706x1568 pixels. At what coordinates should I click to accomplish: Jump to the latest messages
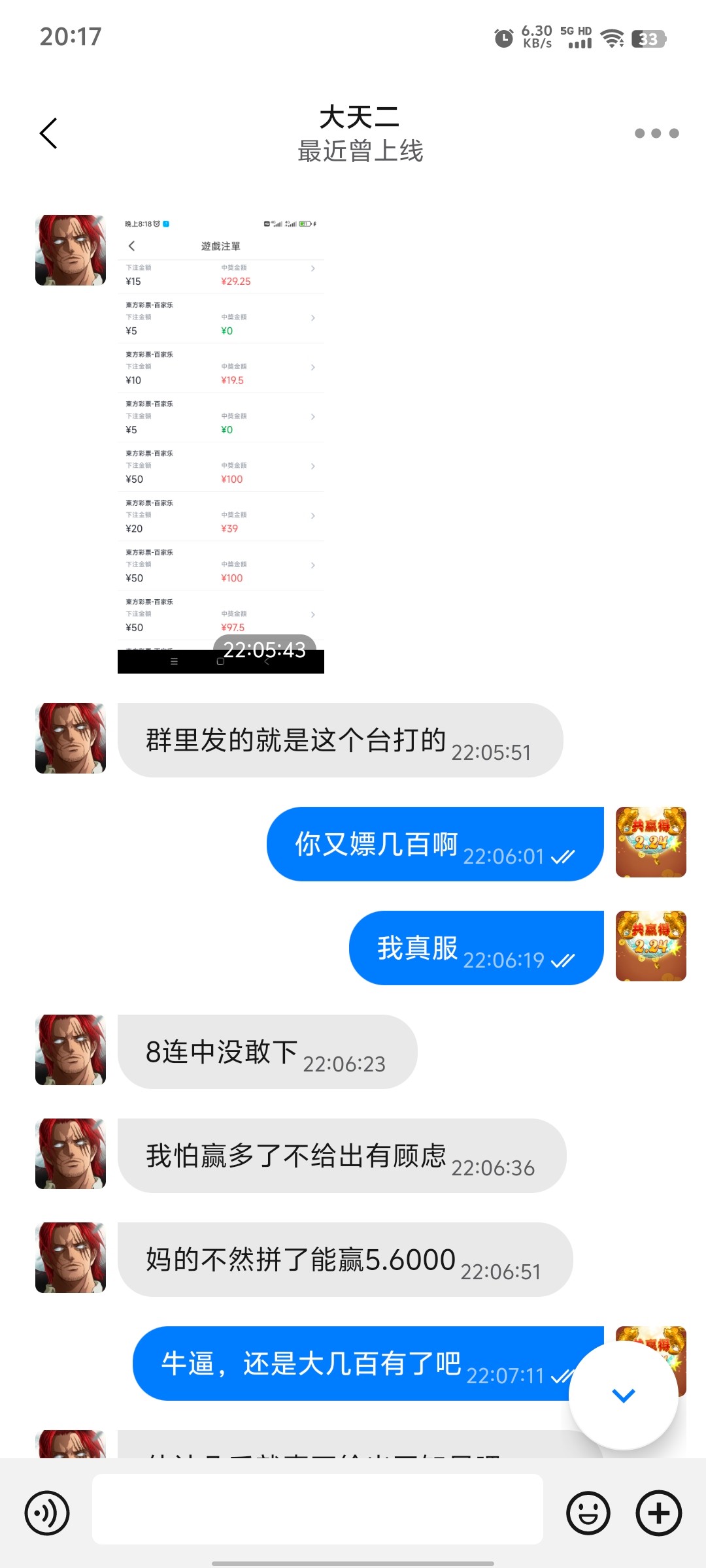pyautogui.click(x=623, y=1396)
